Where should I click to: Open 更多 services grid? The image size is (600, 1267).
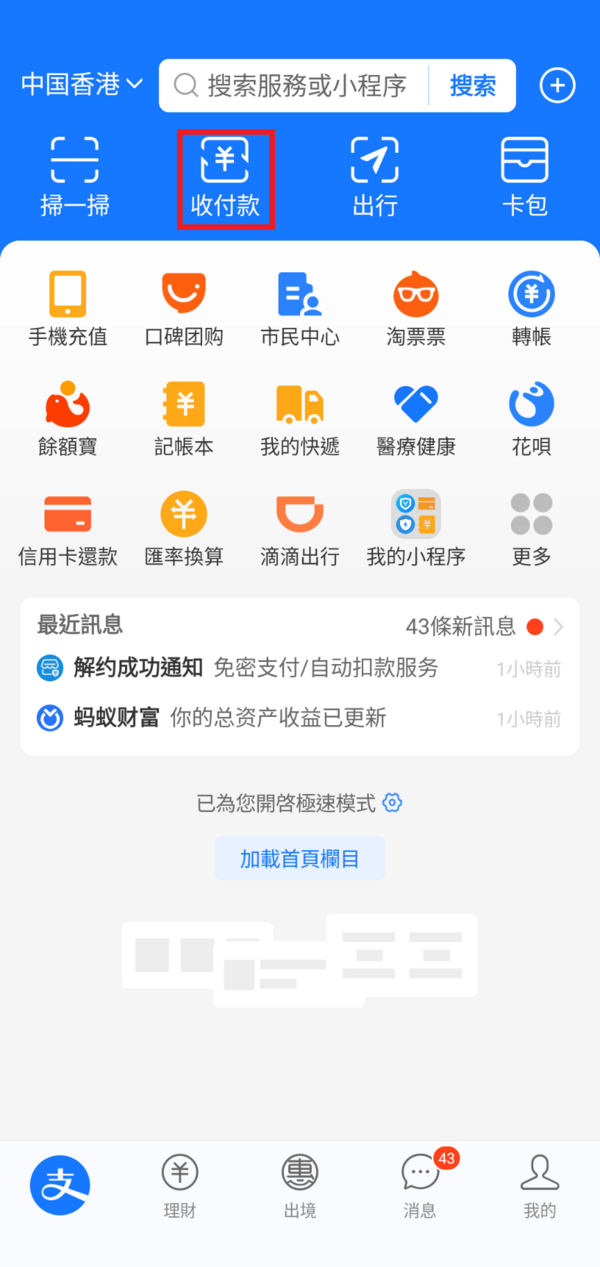tap(532, 529)
